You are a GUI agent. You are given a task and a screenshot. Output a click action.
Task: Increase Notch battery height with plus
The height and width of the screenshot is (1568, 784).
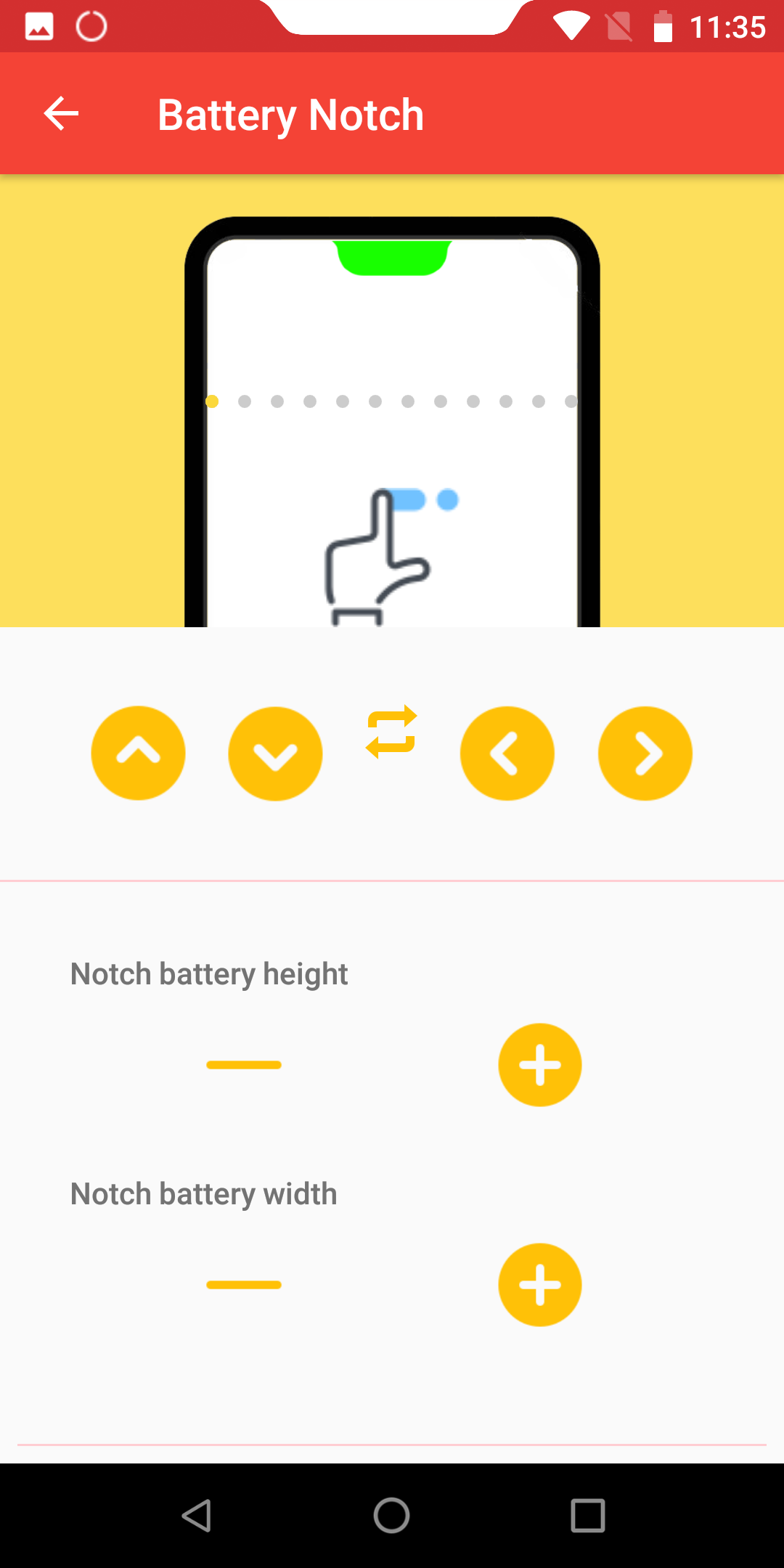tap(540, 1065)
